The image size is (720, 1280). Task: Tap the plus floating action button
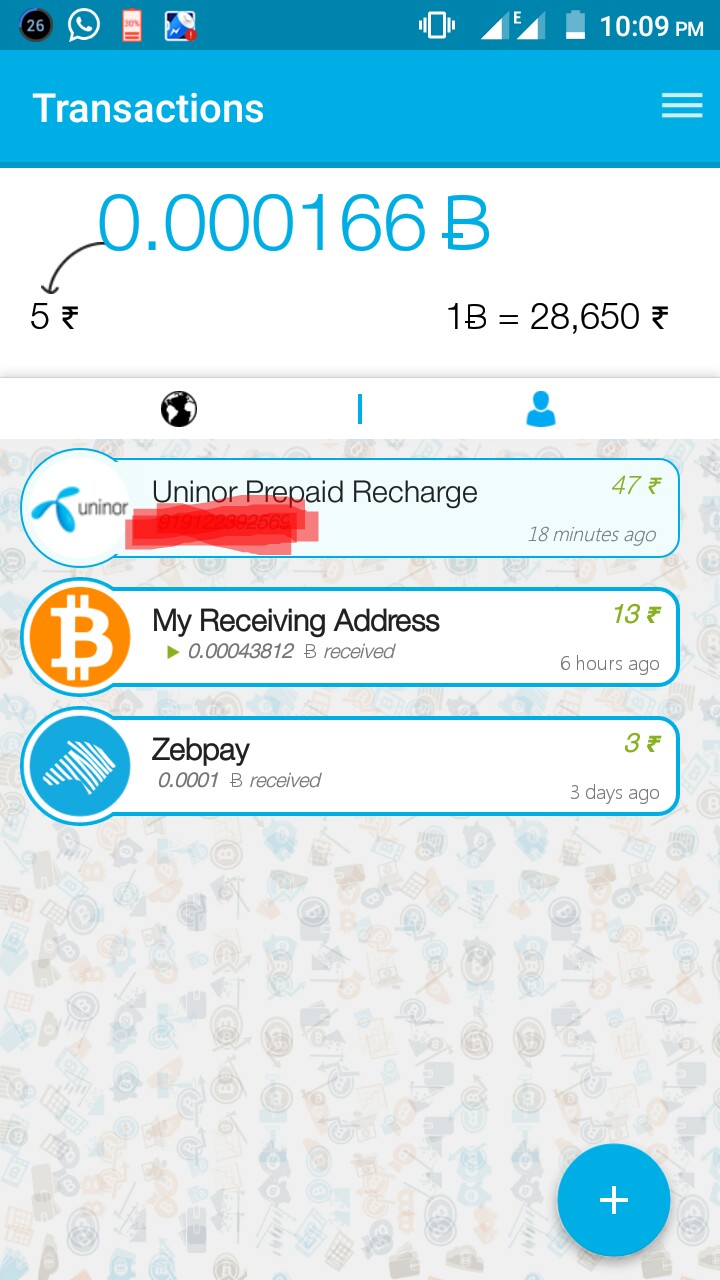point(613,1199)
